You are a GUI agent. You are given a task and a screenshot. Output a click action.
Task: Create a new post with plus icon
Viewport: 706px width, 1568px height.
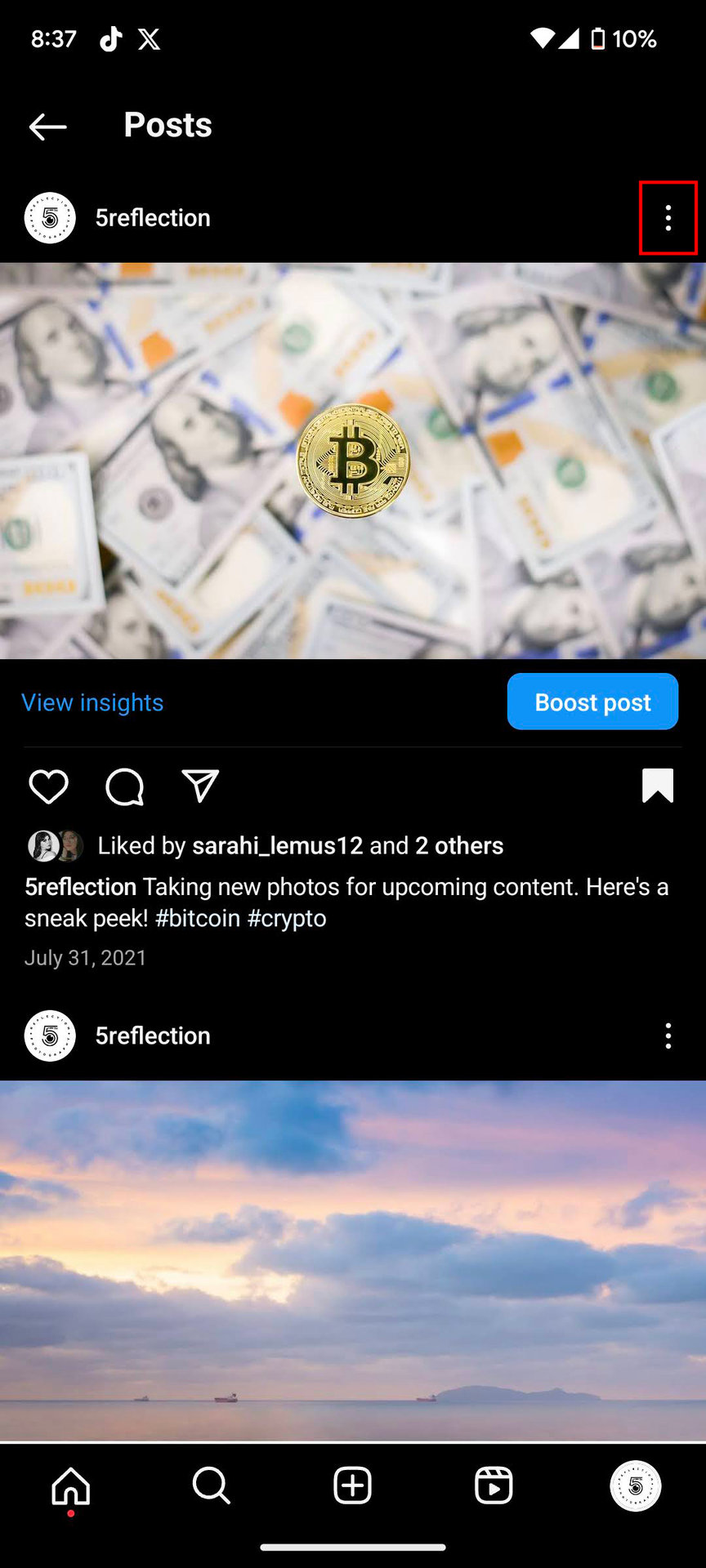coord(353,1486)
